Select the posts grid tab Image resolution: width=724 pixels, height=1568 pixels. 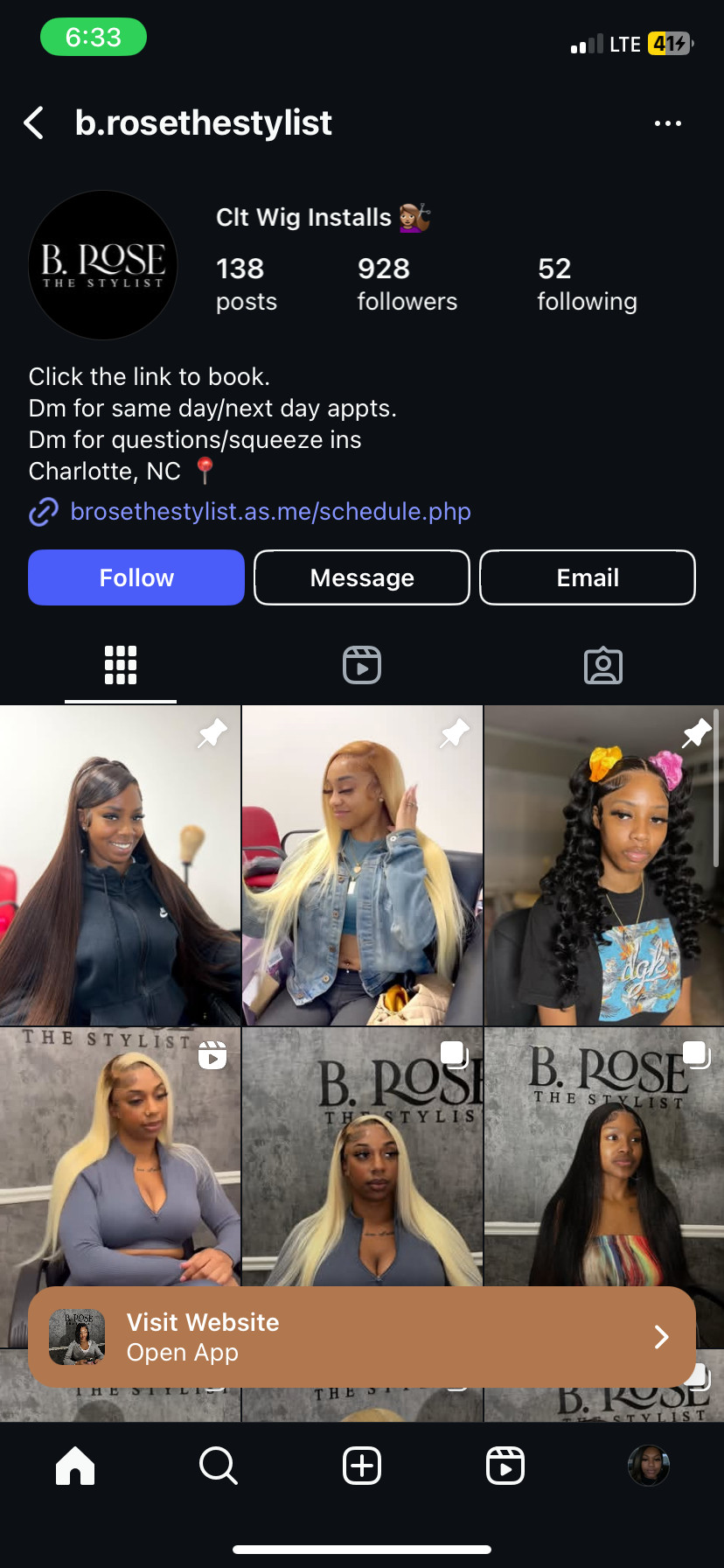(x=121, y=665)
